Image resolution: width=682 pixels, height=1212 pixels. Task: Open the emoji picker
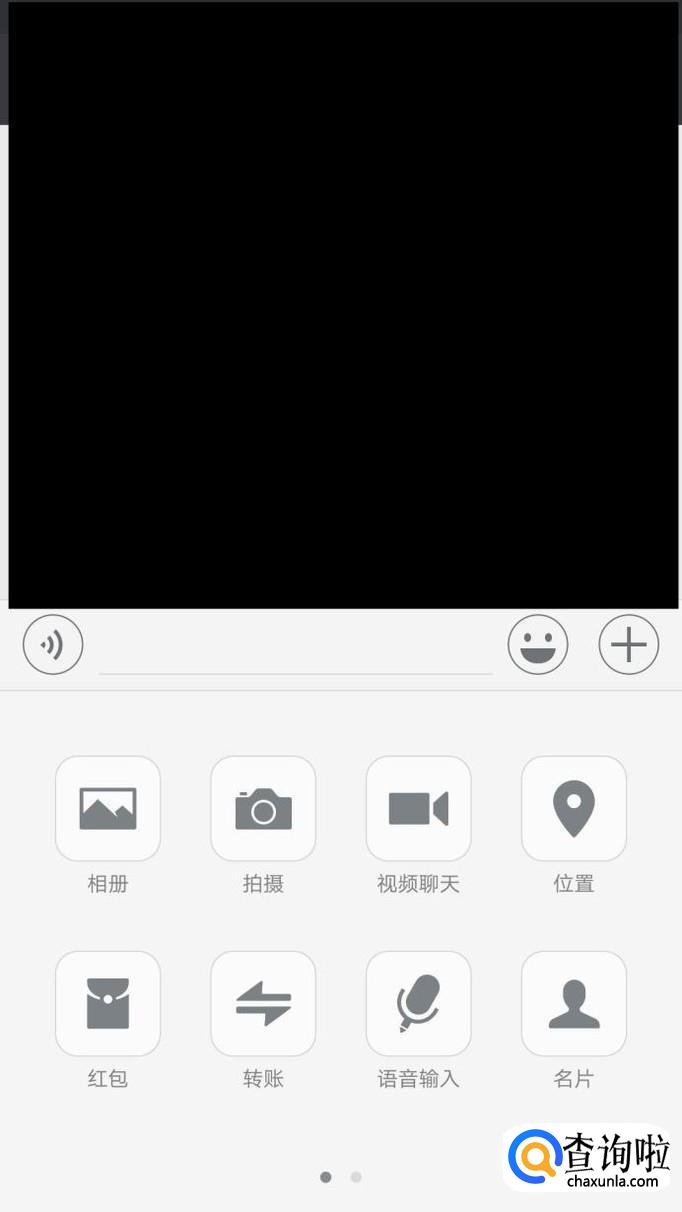click(x=538, y=644)
